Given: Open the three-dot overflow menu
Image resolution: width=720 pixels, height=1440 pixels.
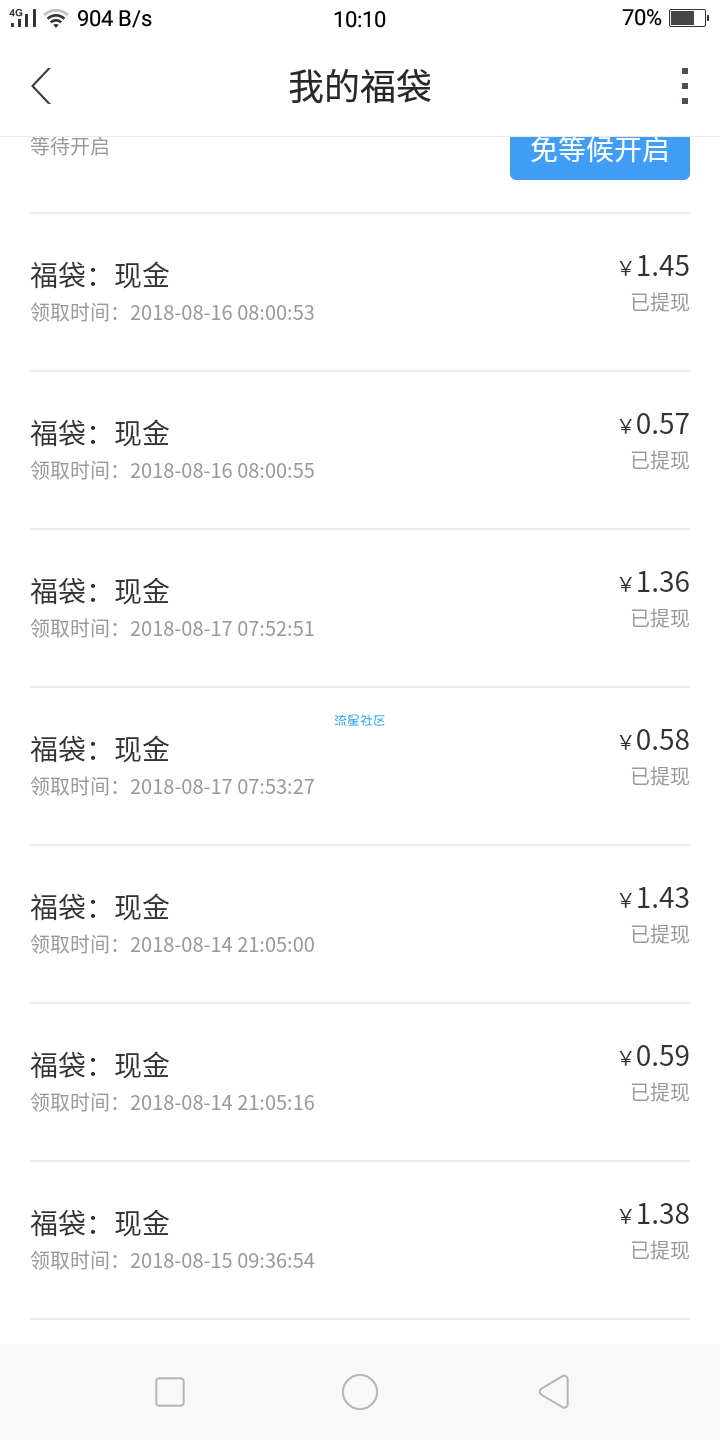Looking at the screenshot, I should [684, 87].
